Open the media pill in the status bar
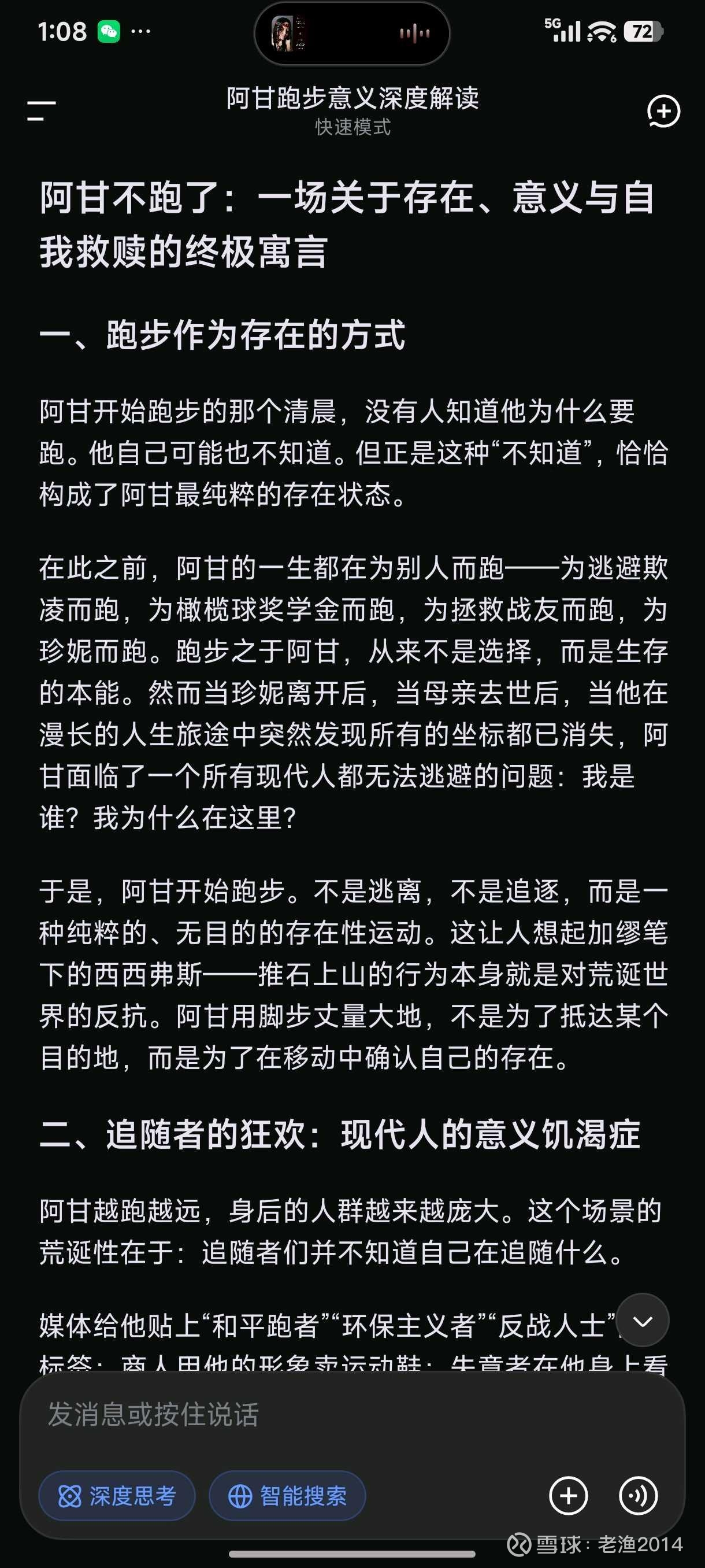This screenshot has width=705, height=1568. point(351,33)
